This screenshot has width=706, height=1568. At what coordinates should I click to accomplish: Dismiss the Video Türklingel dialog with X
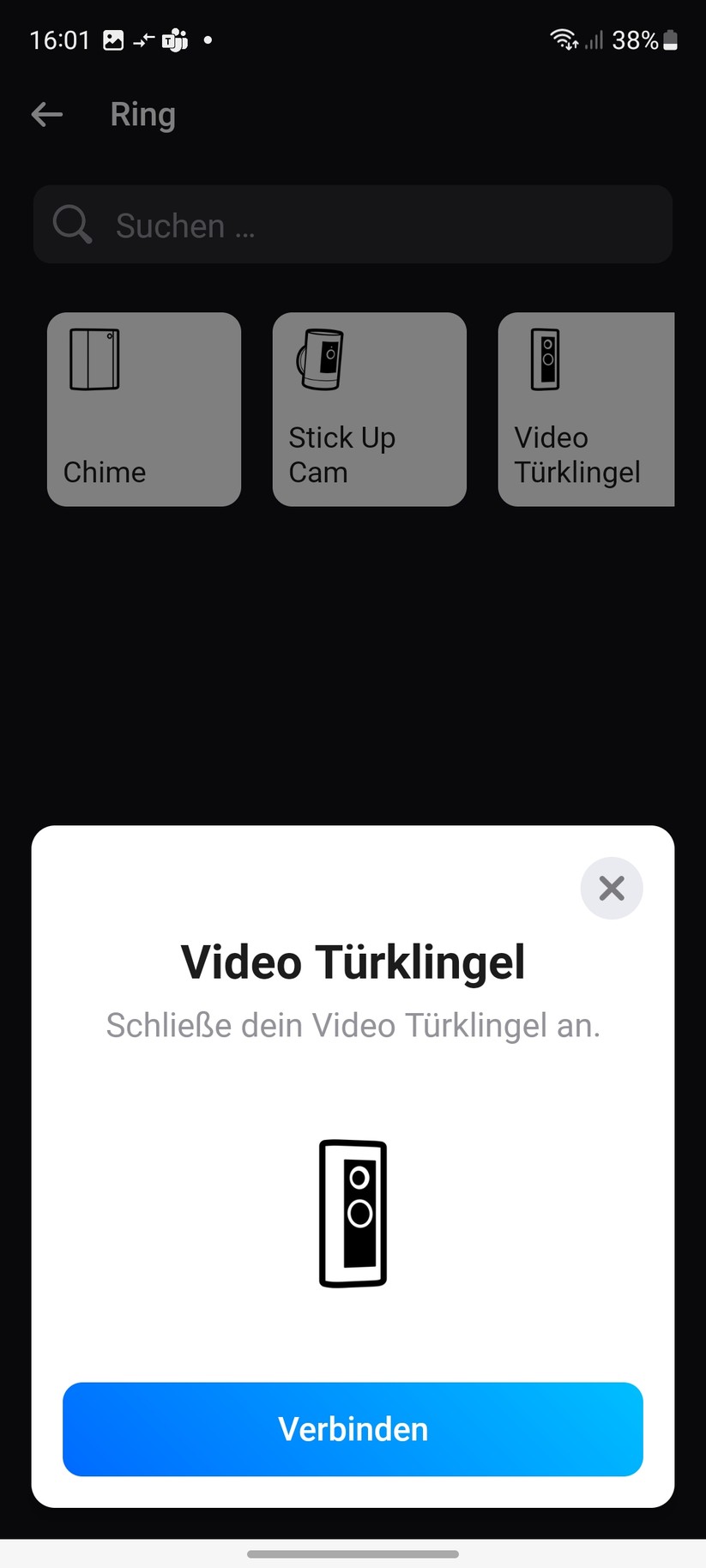tap(612, 889)
